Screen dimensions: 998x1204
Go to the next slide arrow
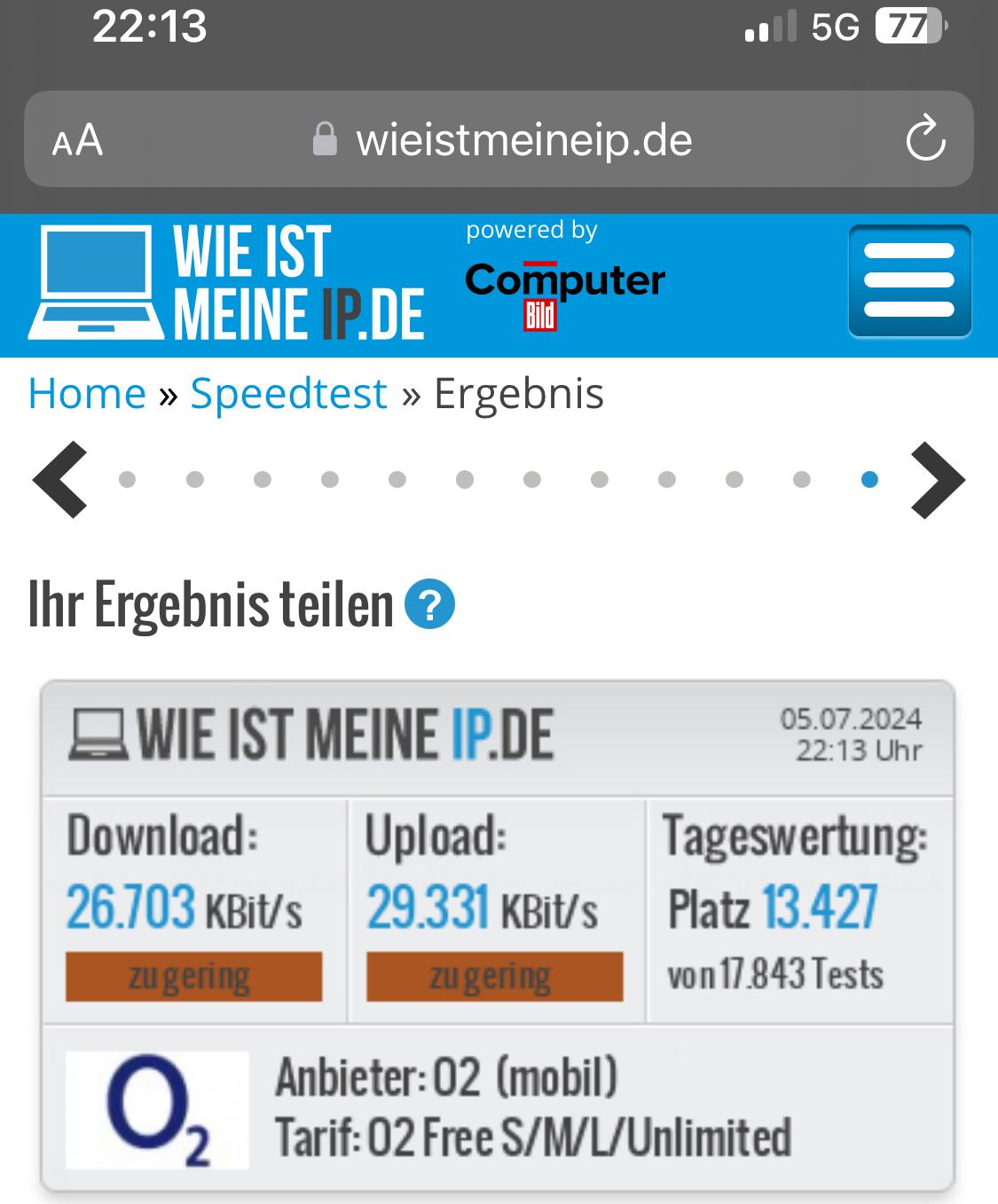[938, 479]
